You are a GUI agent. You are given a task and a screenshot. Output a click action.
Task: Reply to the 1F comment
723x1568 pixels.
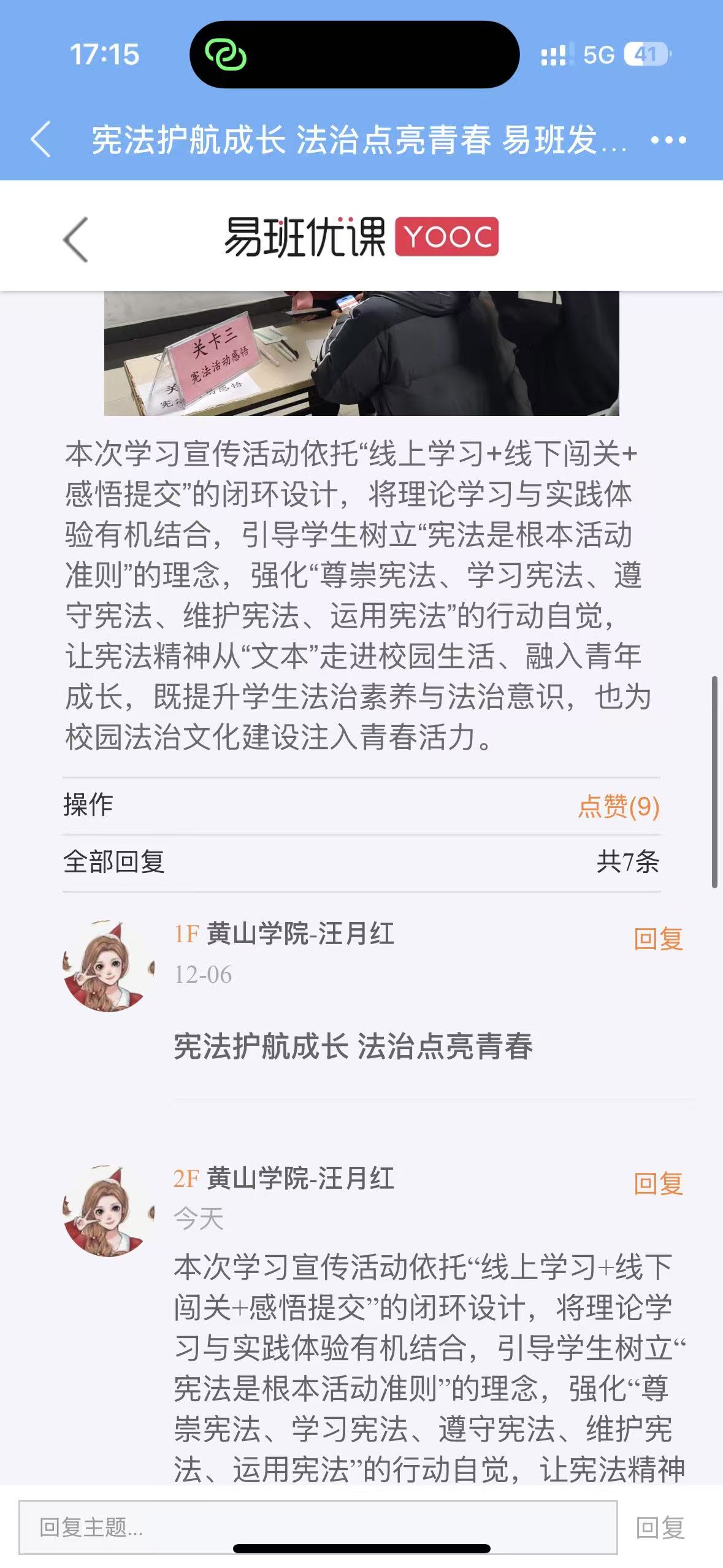pyautogui.click(x=658, y=939)
